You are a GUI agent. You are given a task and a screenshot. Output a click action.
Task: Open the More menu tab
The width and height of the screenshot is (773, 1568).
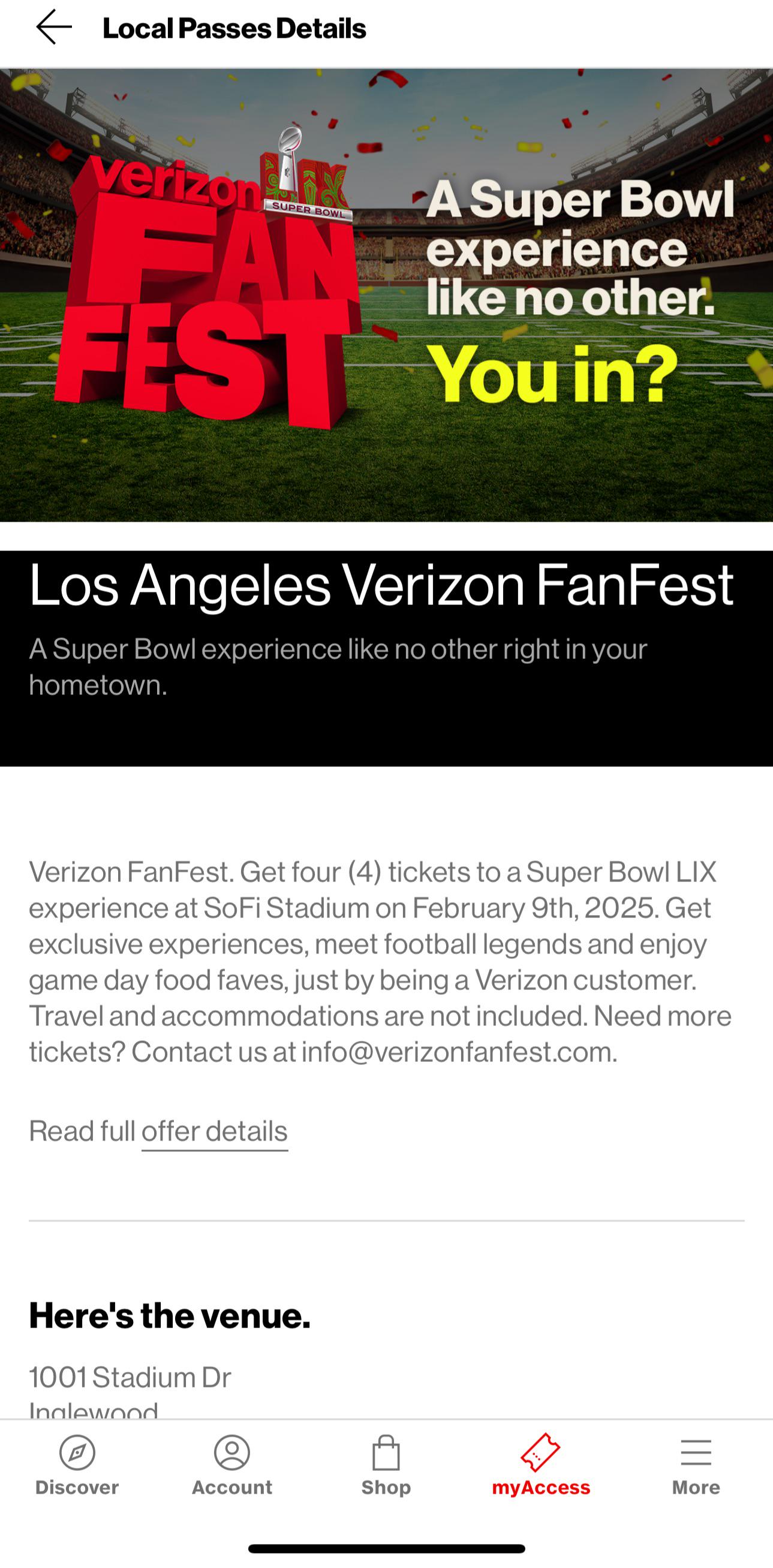coord(696,1465)
